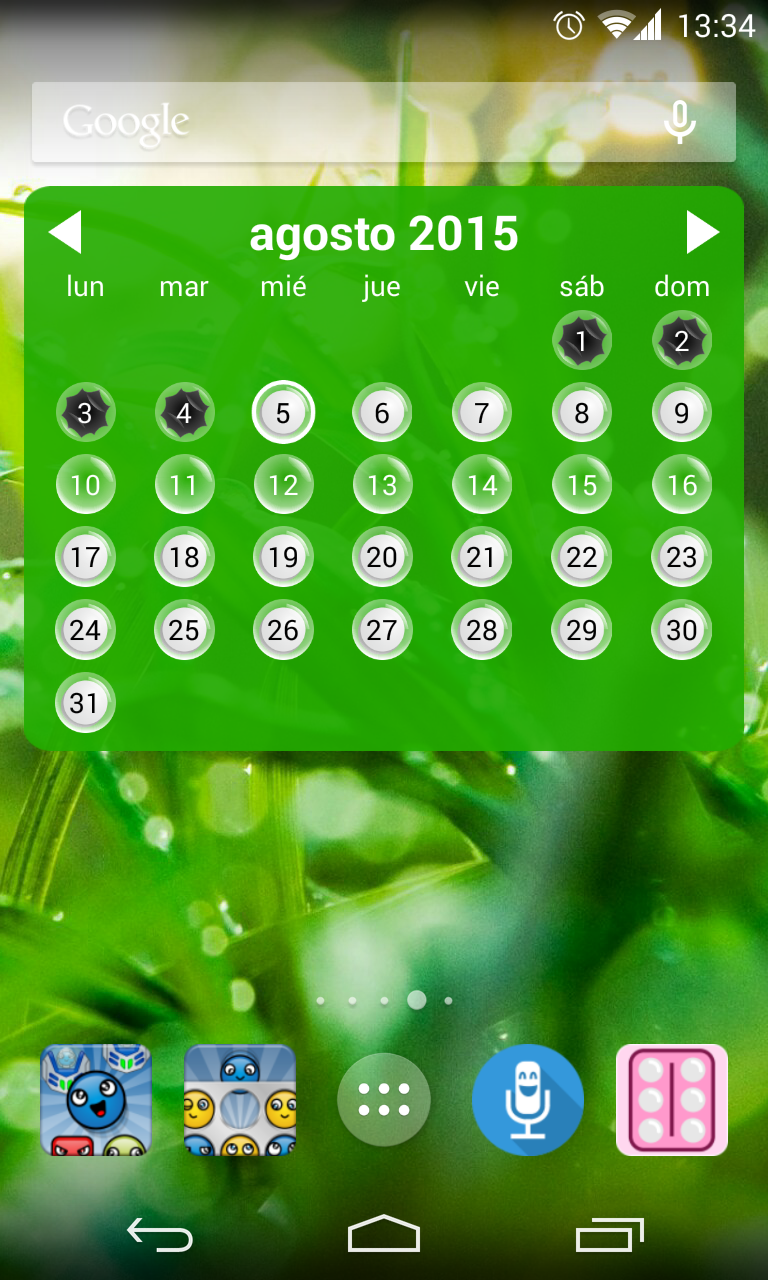Open the pink pill tracker app

(x=671, y=1099)
